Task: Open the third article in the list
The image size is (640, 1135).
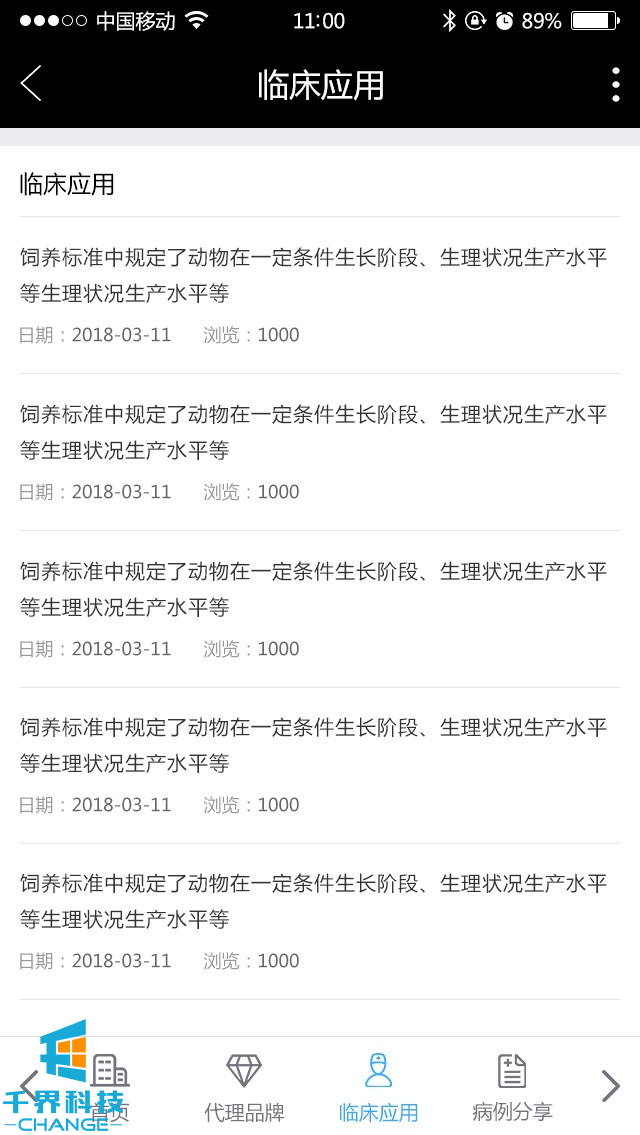Action: pyautogui.click(x=314, y=589)
